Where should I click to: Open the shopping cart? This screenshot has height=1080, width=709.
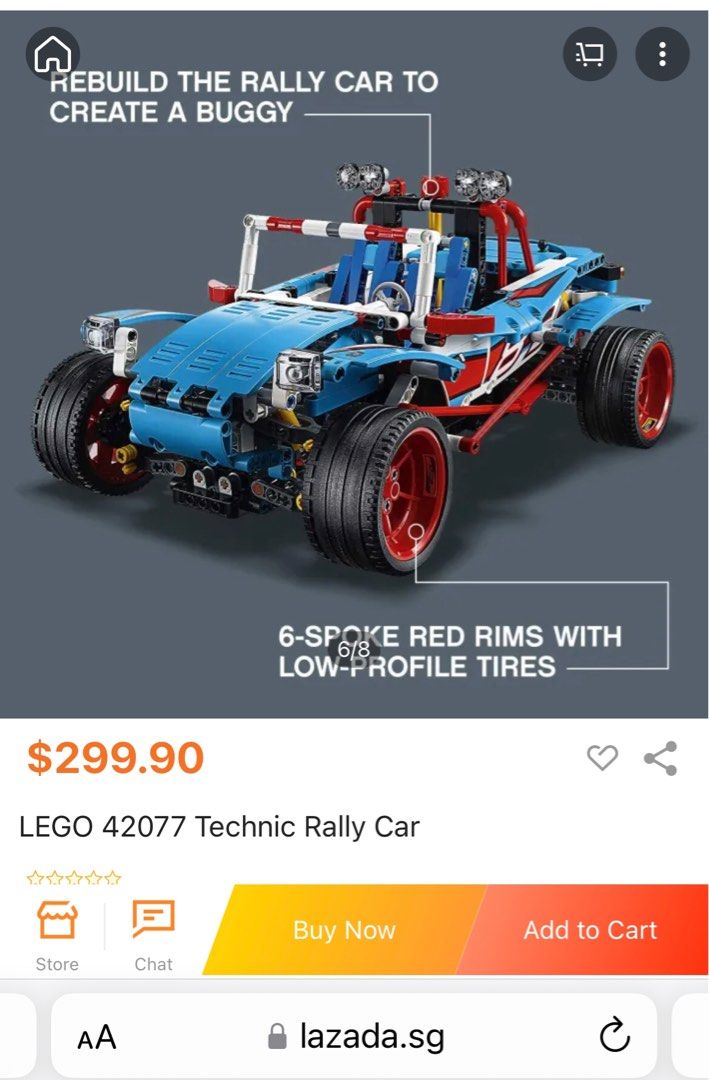point(590,54)
